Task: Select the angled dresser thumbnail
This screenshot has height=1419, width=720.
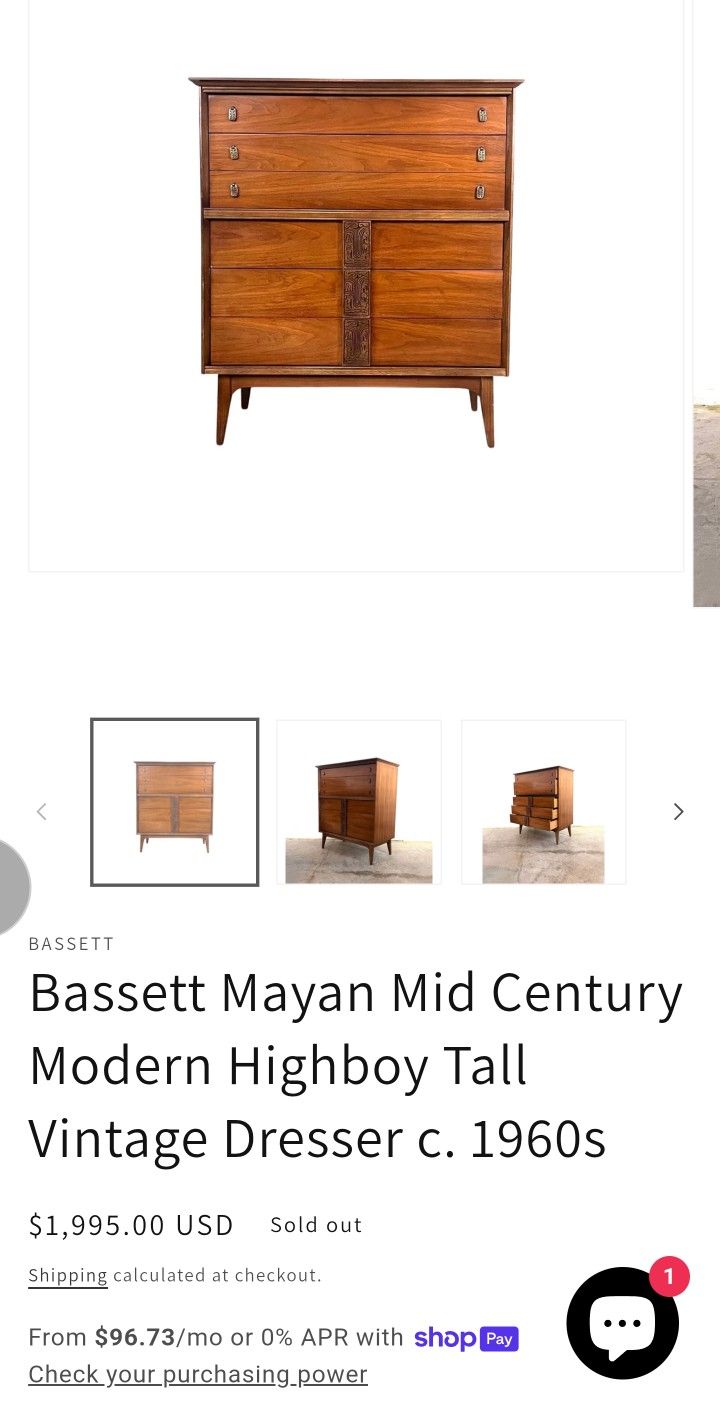Action: click(x=359, y=802)
